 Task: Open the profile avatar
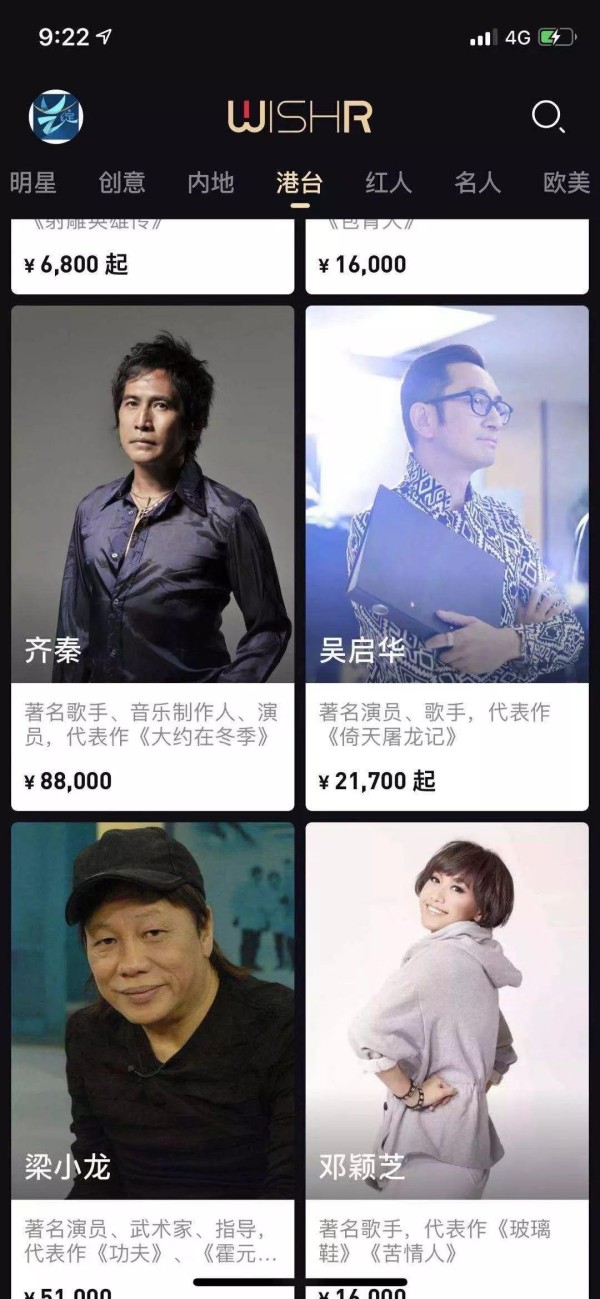(56, 117)
